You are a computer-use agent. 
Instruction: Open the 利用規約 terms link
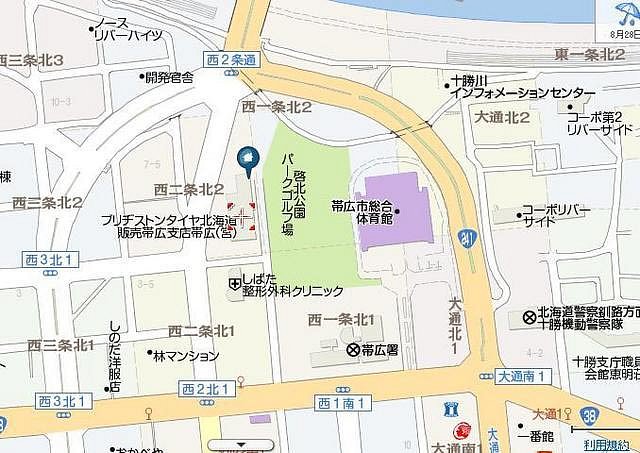pos(606,445)
